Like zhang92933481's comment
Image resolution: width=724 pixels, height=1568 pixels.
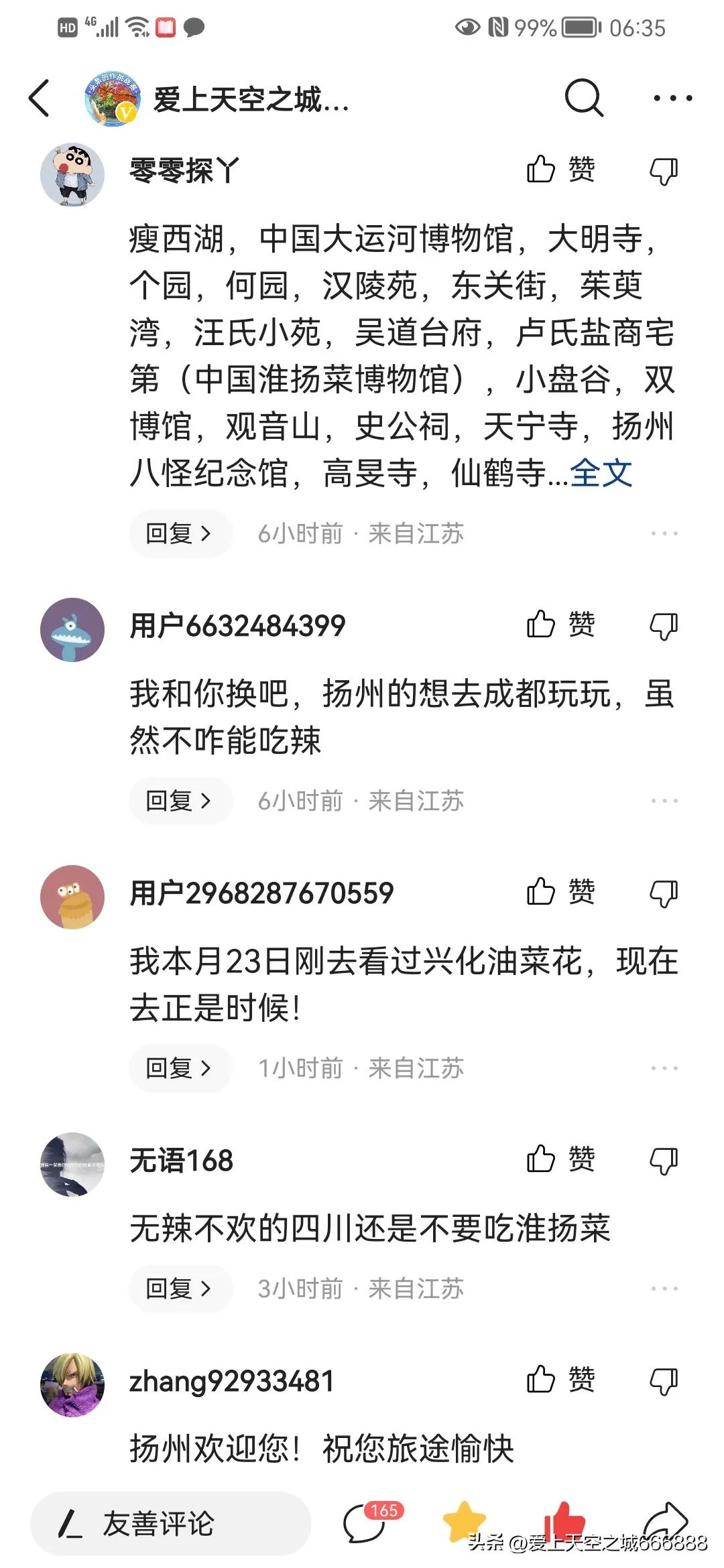(560, 1380)
